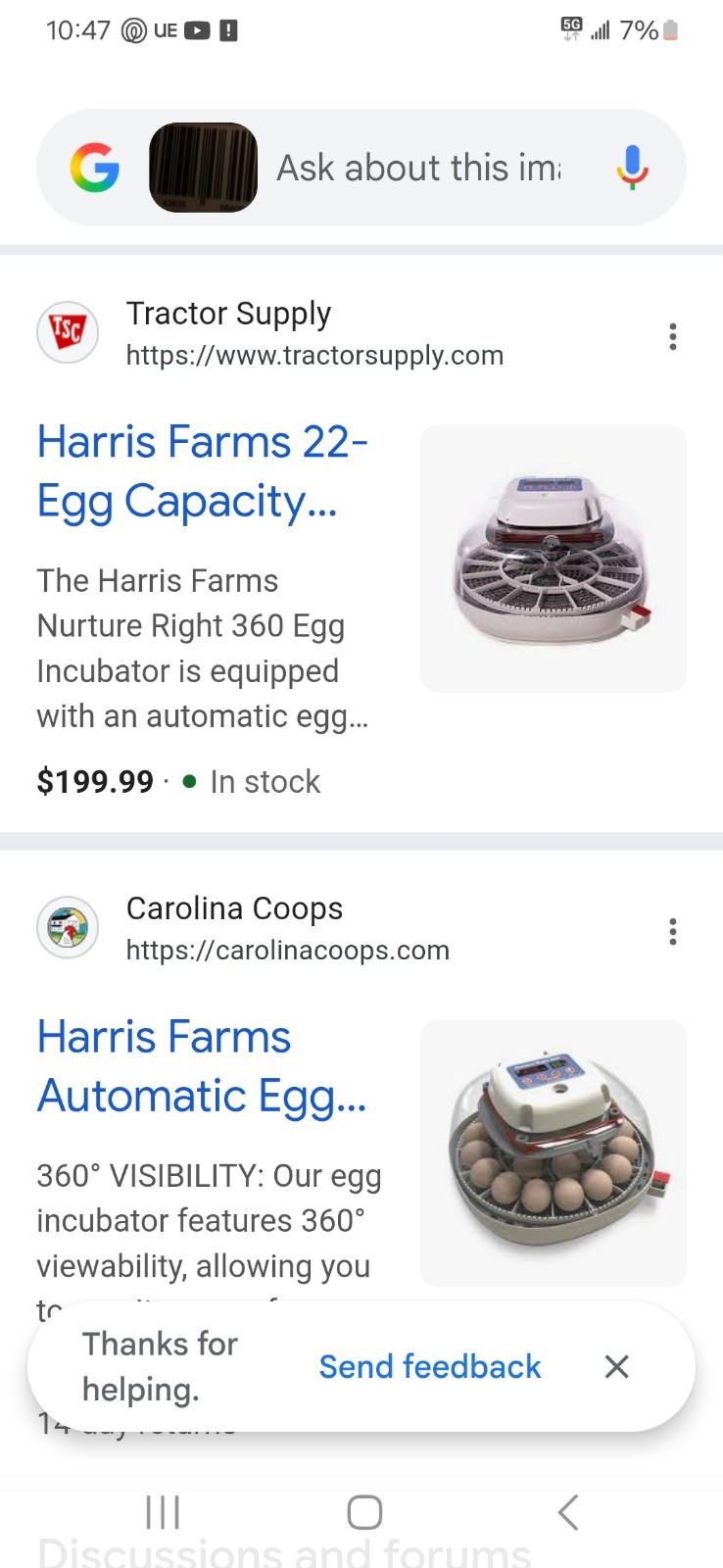The width and height of the screenshot is (723, 1568).
Task: Open the barcode image thumbnail in search bar
Action: point(203,168)
